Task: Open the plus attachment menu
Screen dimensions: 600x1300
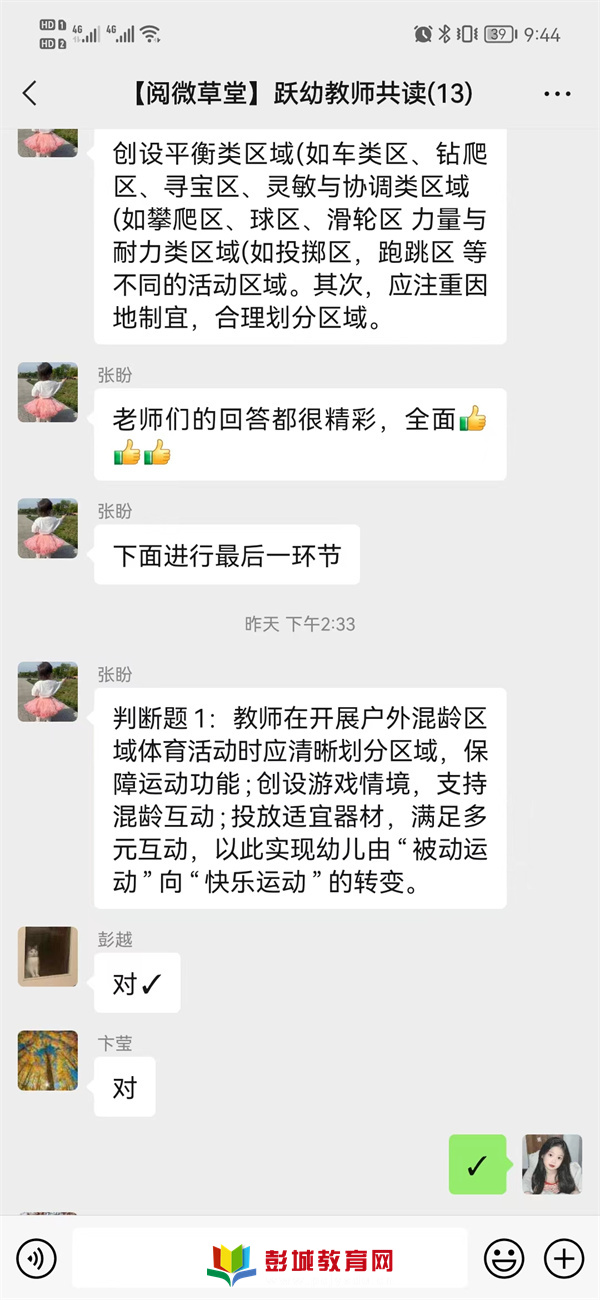Action: point(564,1257)
